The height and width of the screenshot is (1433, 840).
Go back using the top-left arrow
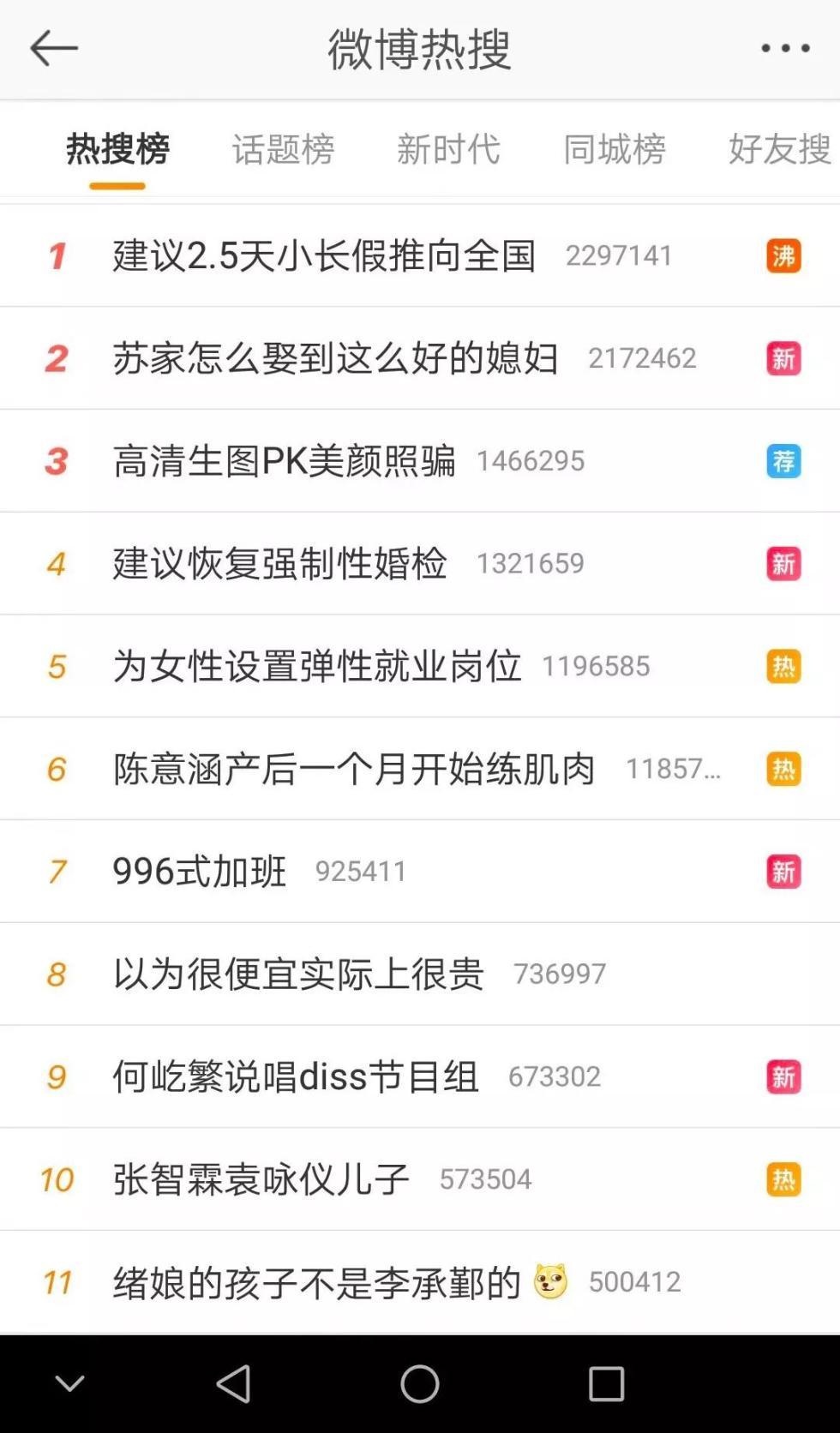54,49
